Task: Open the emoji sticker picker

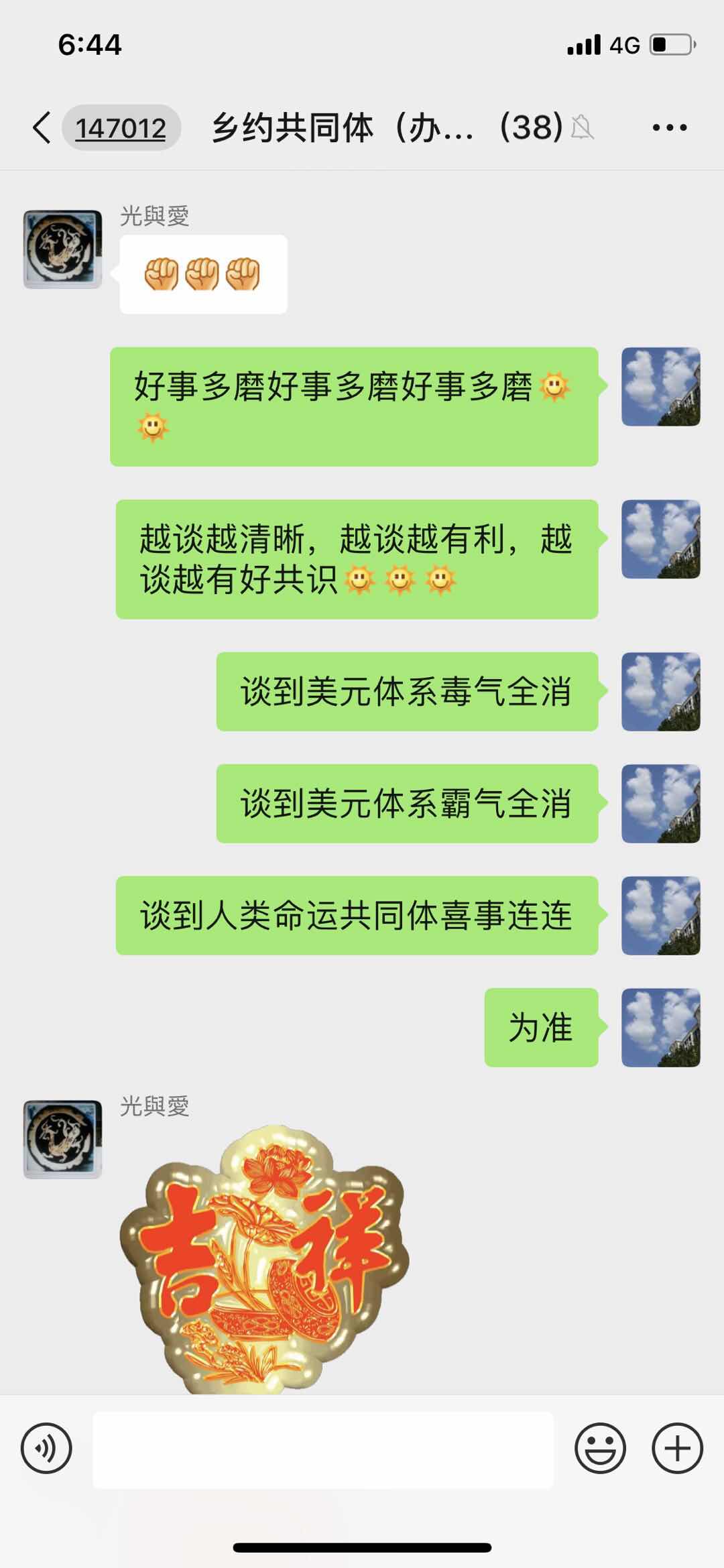Action: (x=600, y=1448)
